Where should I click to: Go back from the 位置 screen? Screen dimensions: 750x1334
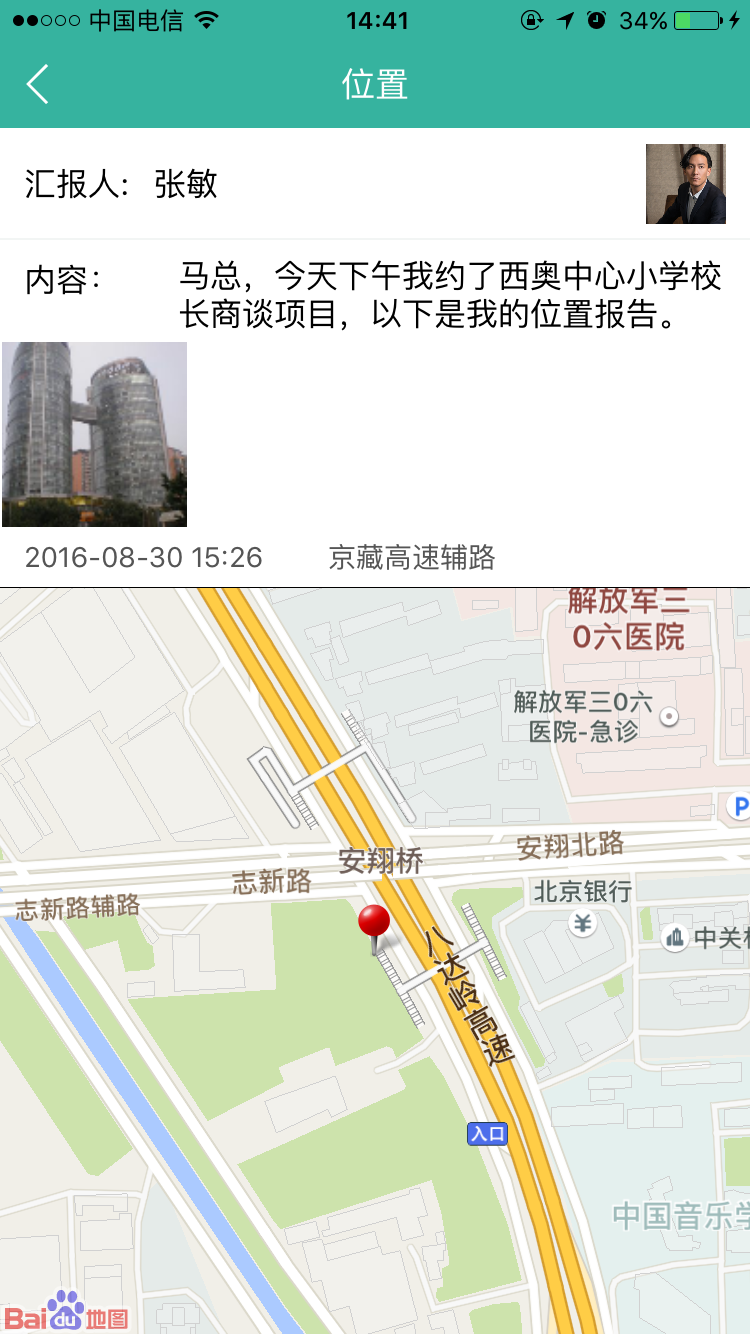[x=38, y=84]
